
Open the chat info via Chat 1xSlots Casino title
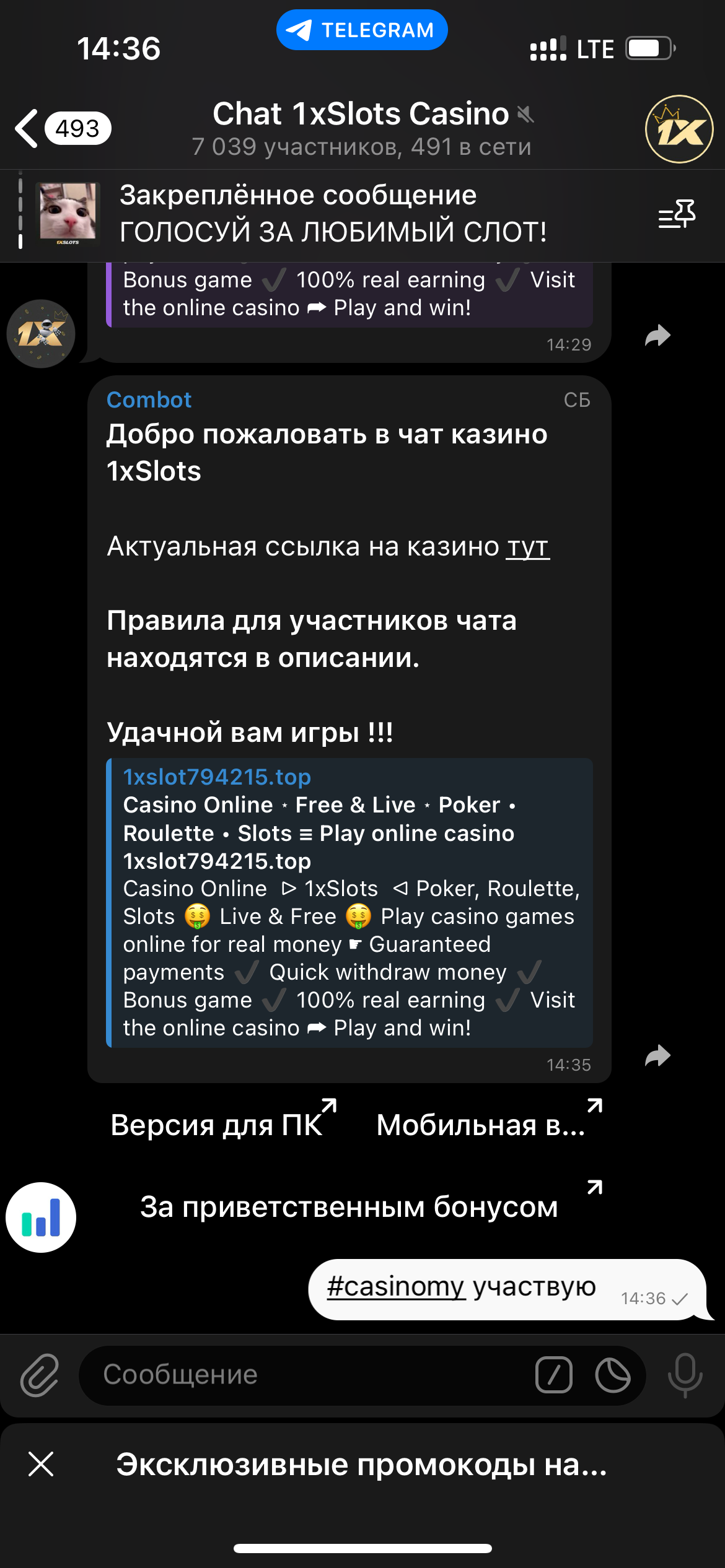pos(361,114)
